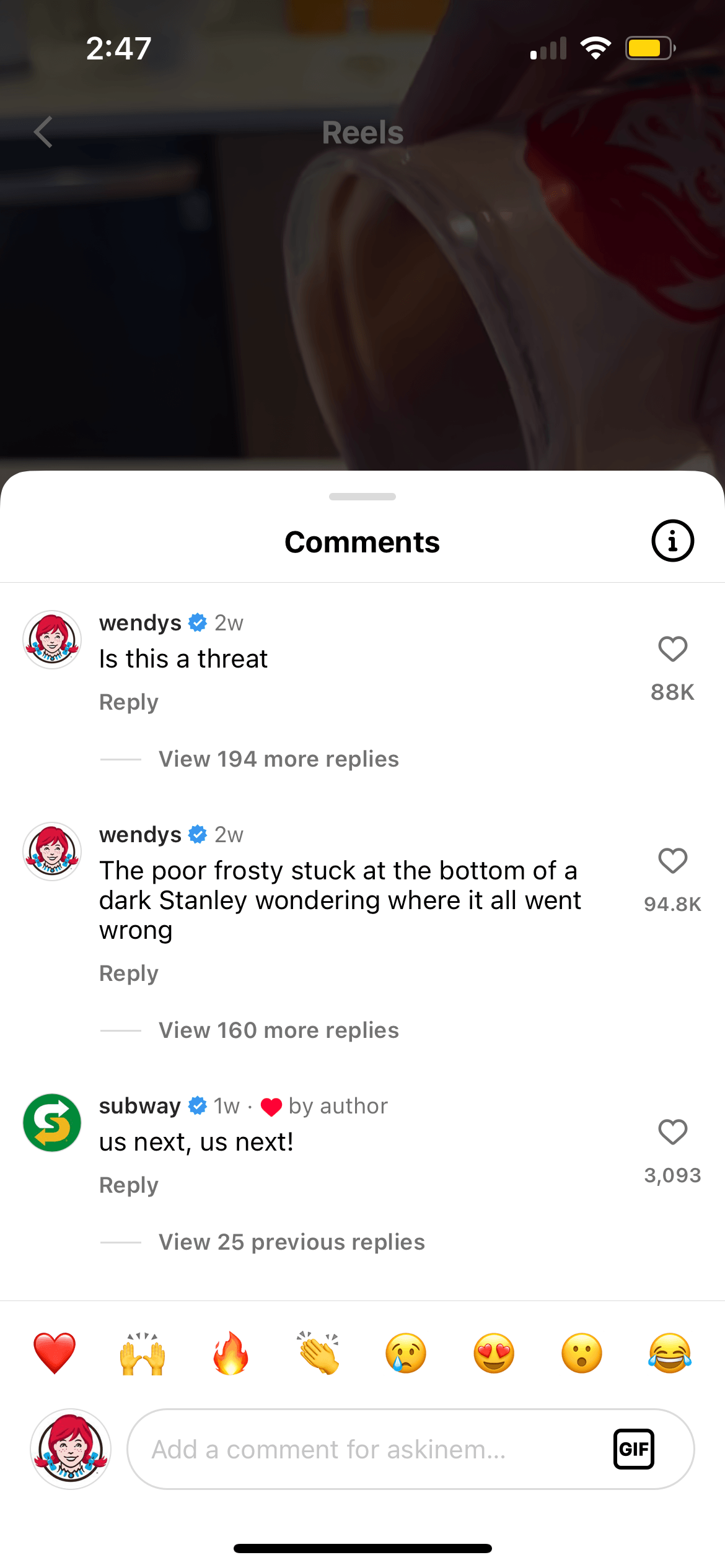Reply to the poor frosty comment
This screenshot has height=1568, width=725.
(129, 973)
